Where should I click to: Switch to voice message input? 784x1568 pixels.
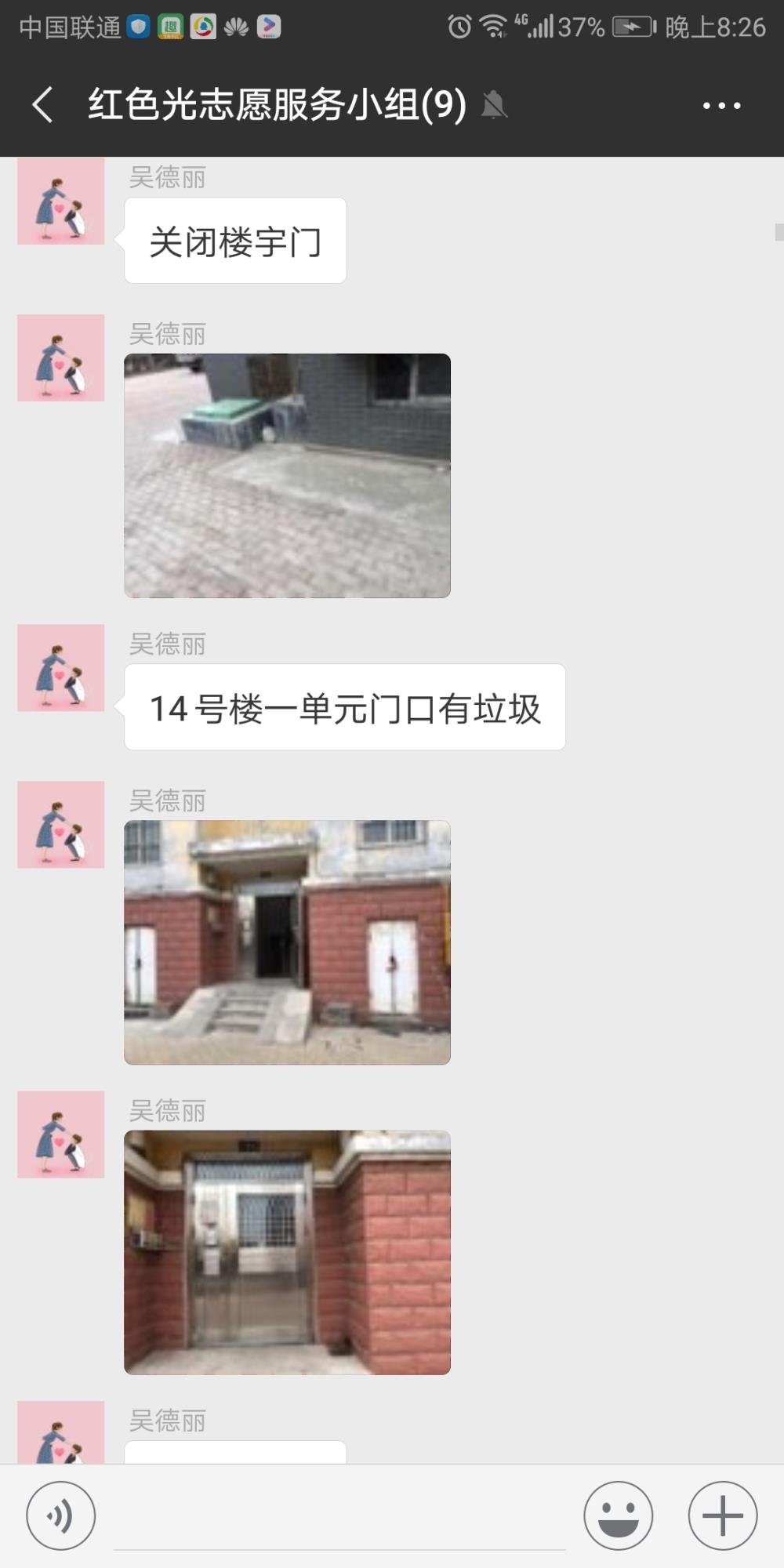[x=60, y=1515]
